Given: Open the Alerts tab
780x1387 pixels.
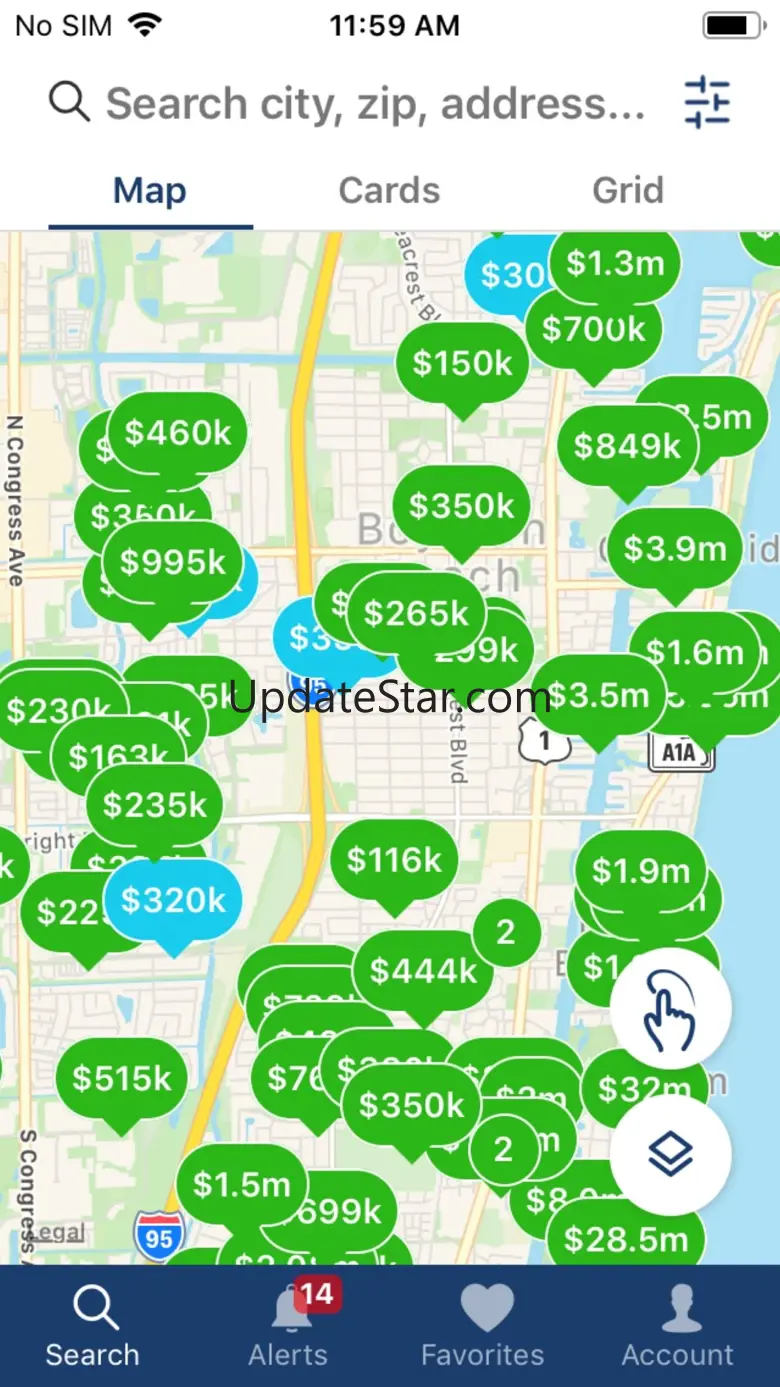Looking at the screenshot, I should (288, 1325).
